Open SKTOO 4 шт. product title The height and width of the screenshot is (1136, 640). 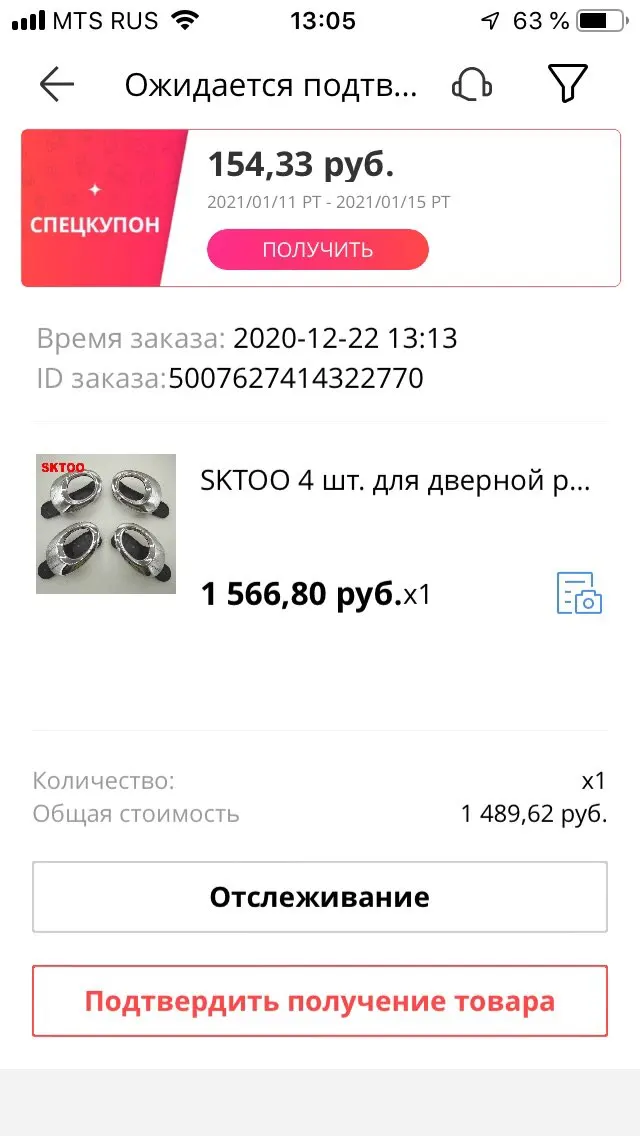click(396, 481)
